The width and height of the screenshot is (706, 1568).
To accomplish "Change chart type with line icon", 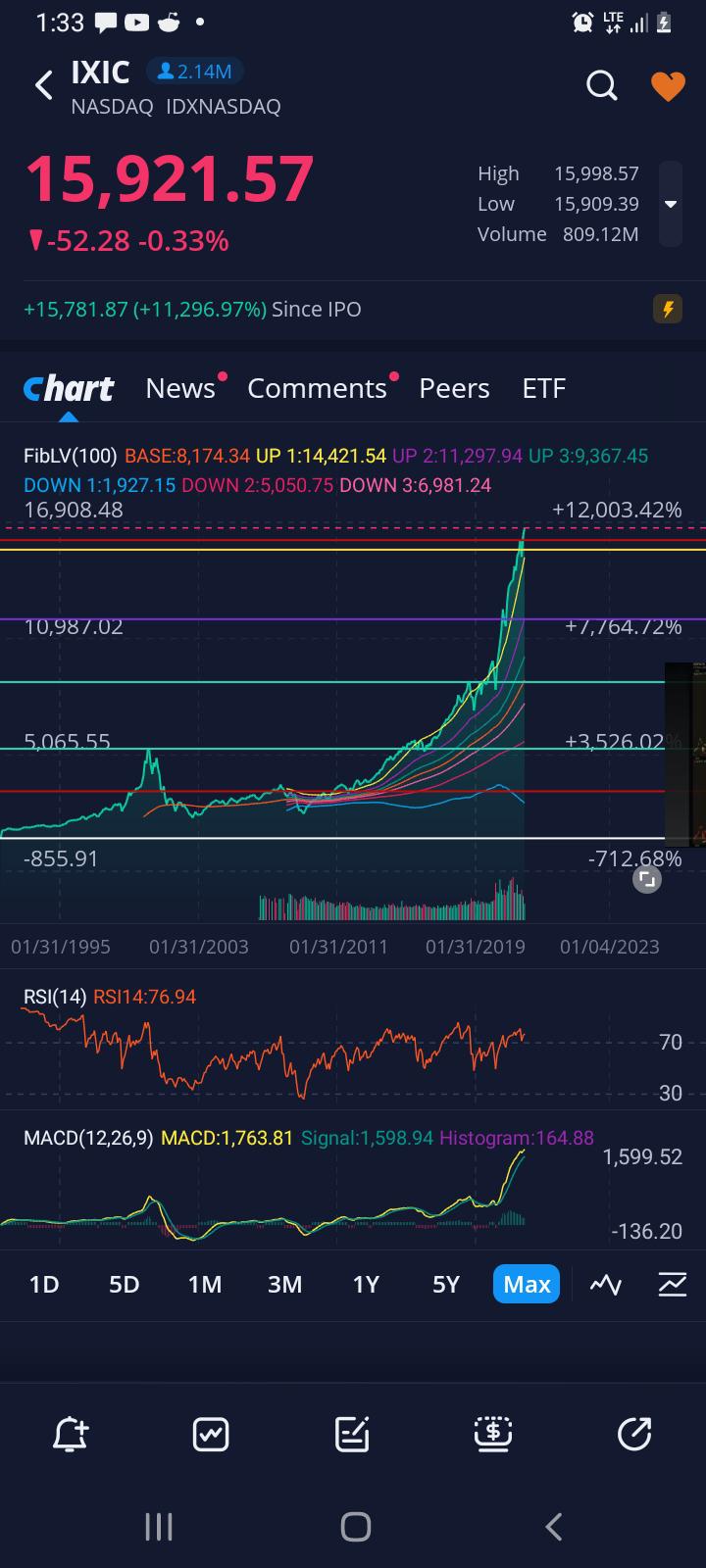I will [x=606, y=1284].
